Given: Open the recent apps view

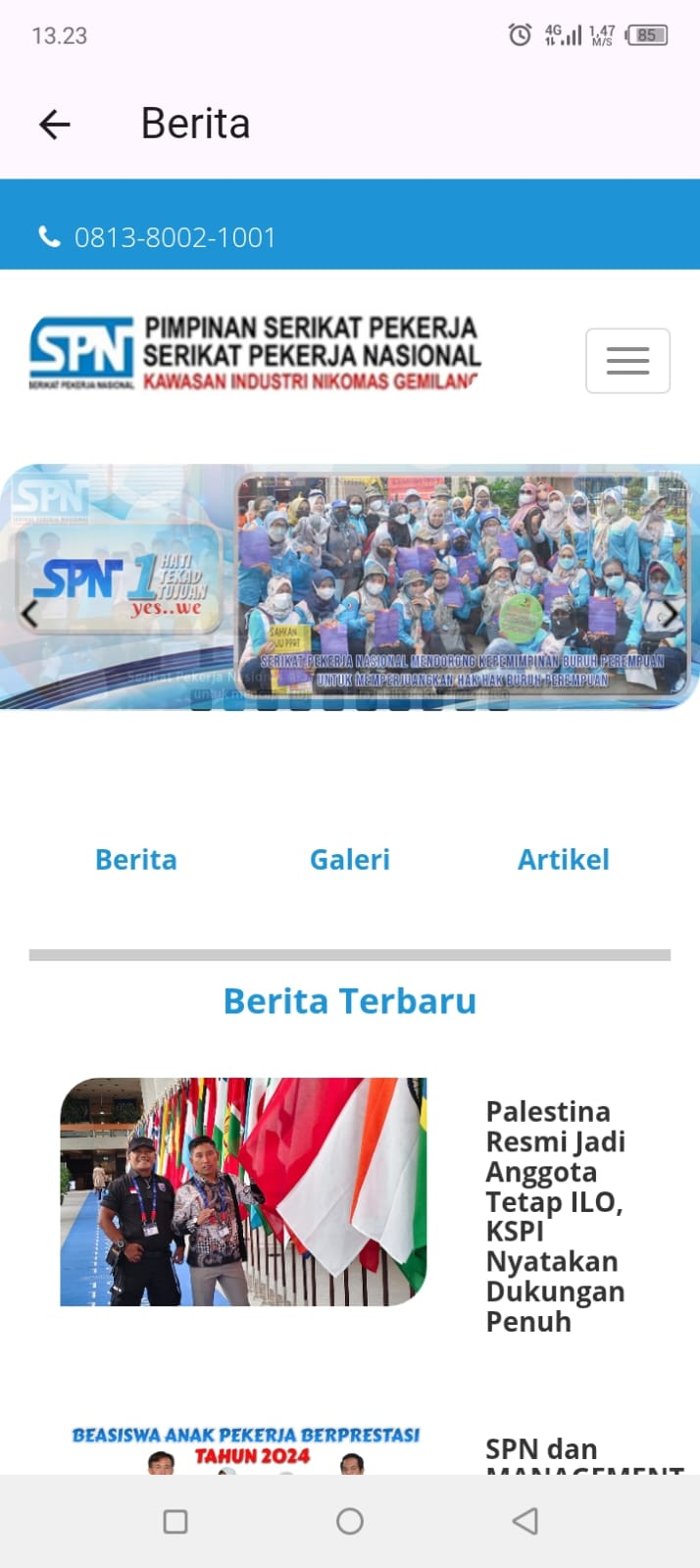Looking at the screenshot, I should (x=175, y=1521).
